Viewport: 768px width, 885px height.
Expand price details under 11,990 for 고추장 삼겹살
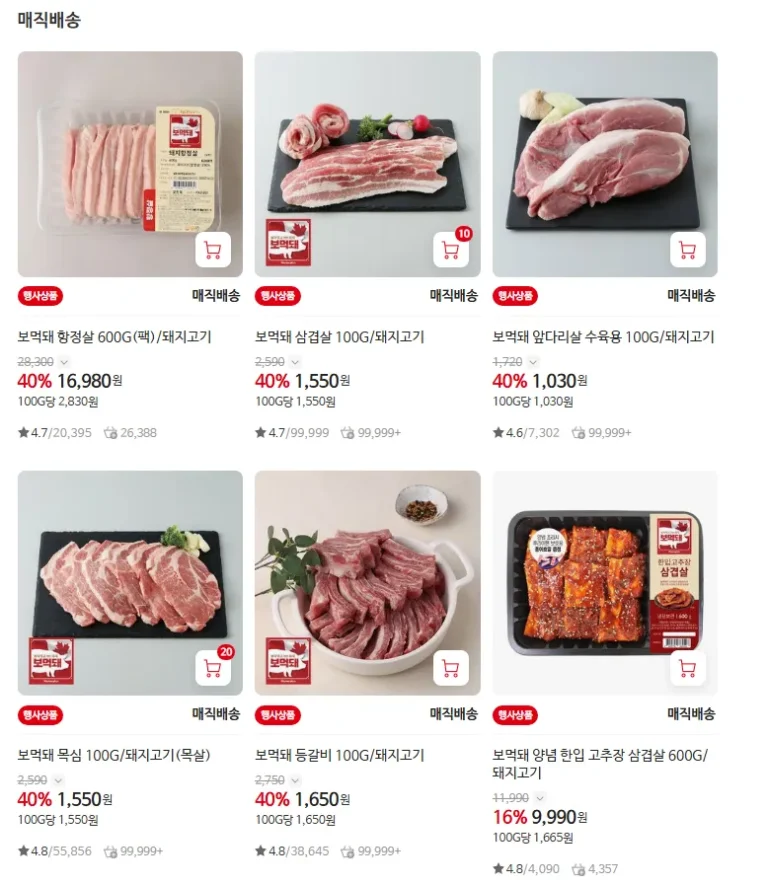pos(540,798)
